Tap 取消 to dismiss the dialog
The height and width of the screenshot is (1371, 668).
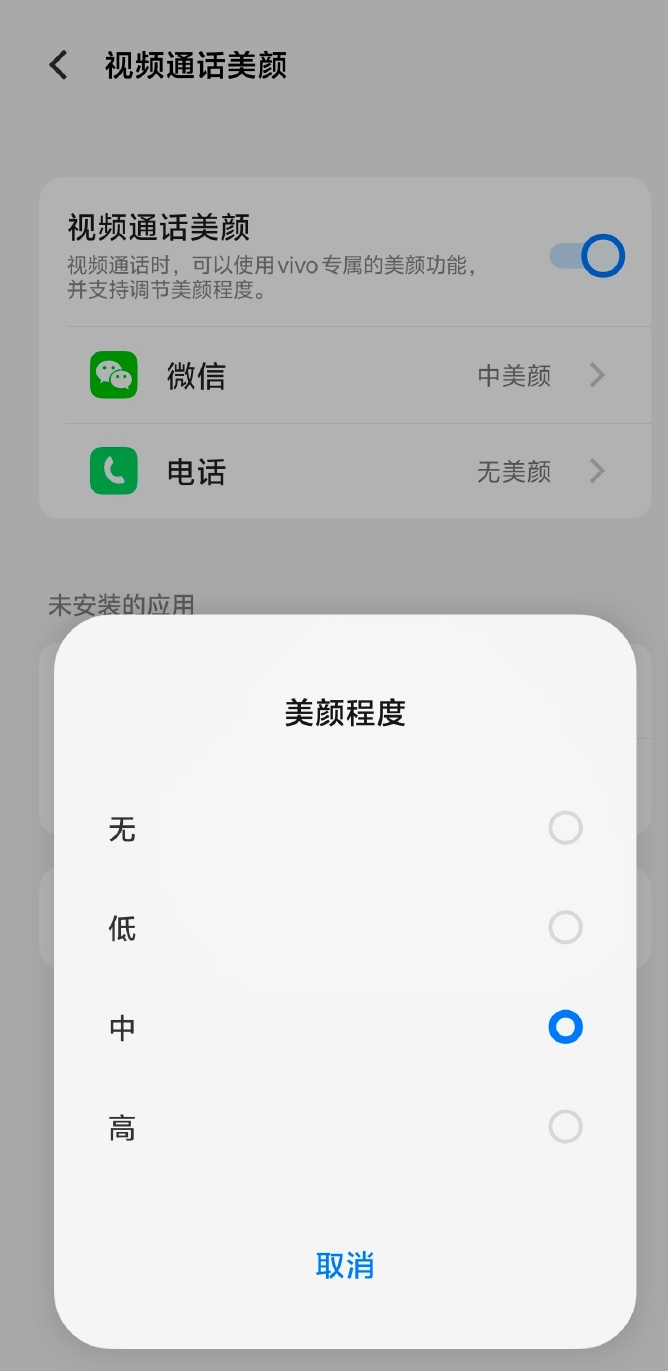pos(344,1265)
